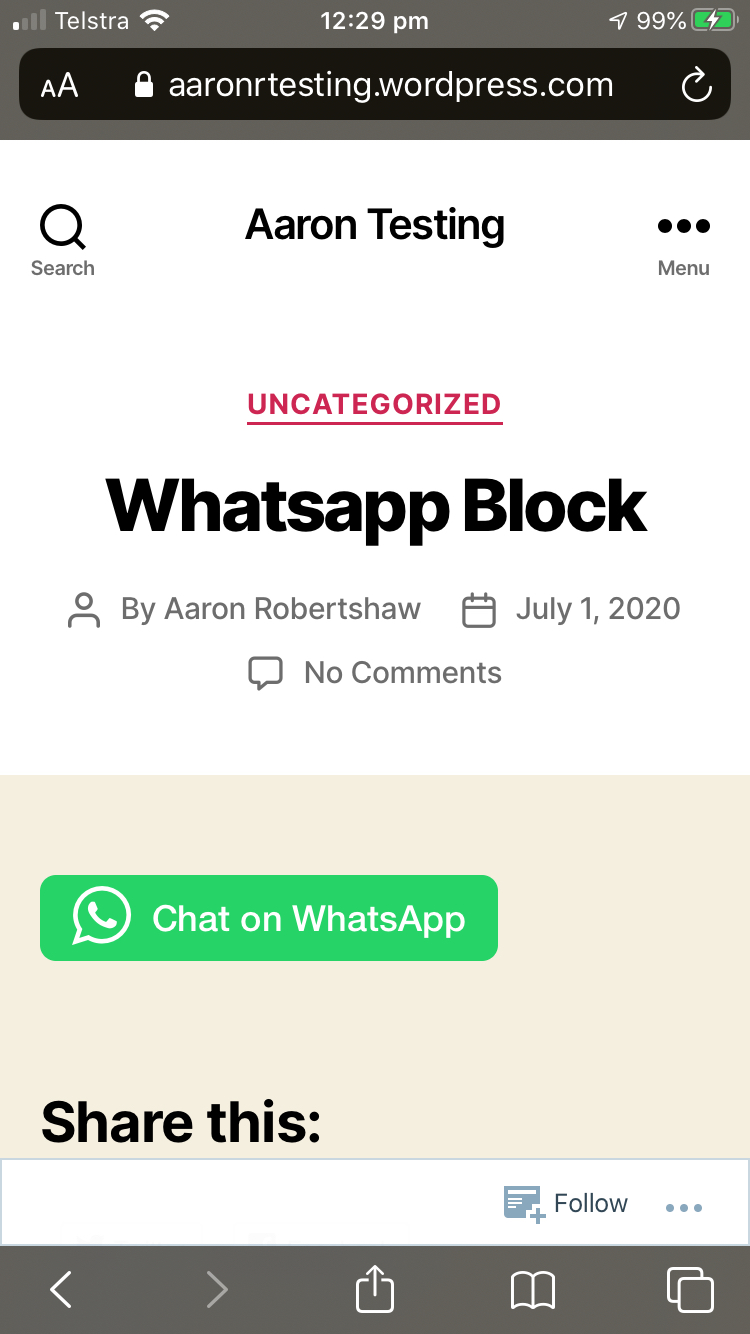Image resolution: width=750 pixels, height=1334 pixels.
Task: Tap AA to open text size options
Action: [x=58, y=84]
